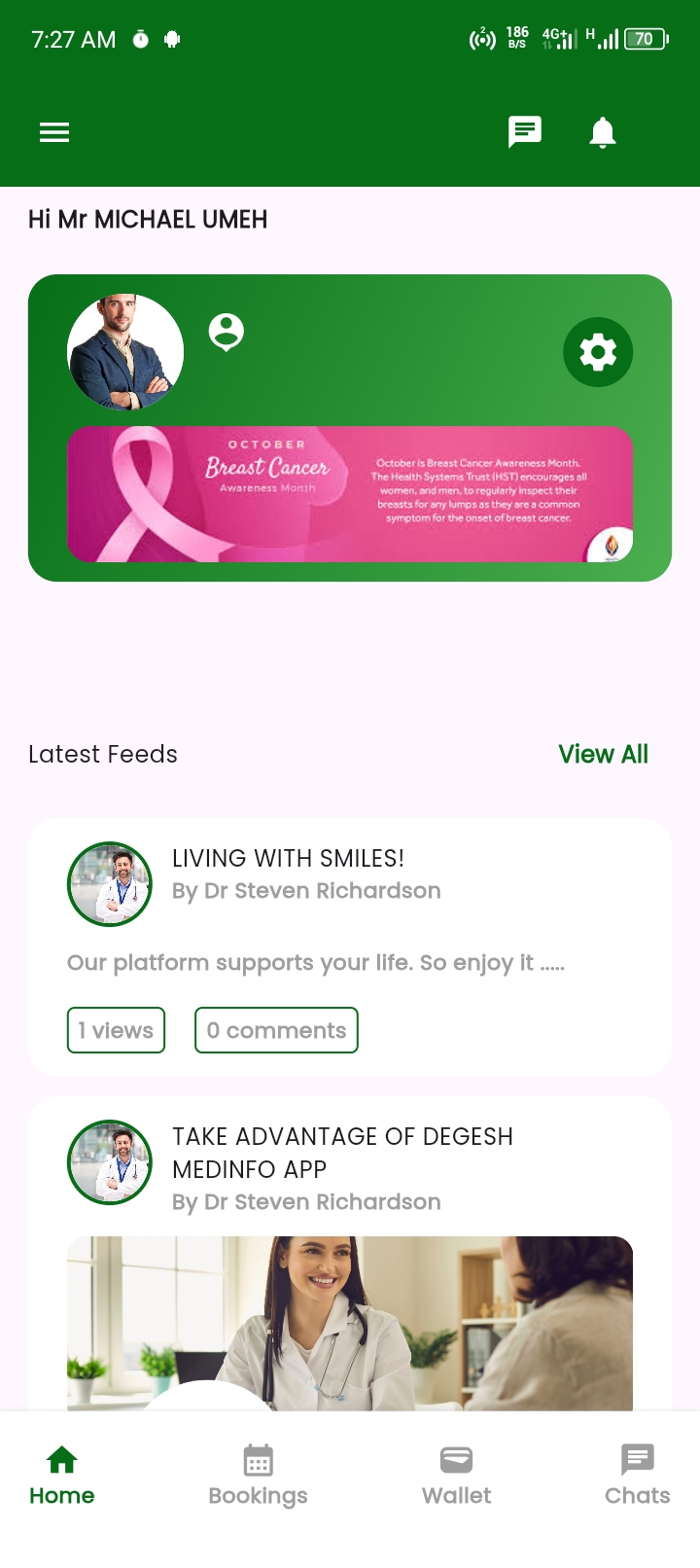This screenshot has height=1568, width=700.
Task: Open the settings gear on the profile card
Action: 598,352
